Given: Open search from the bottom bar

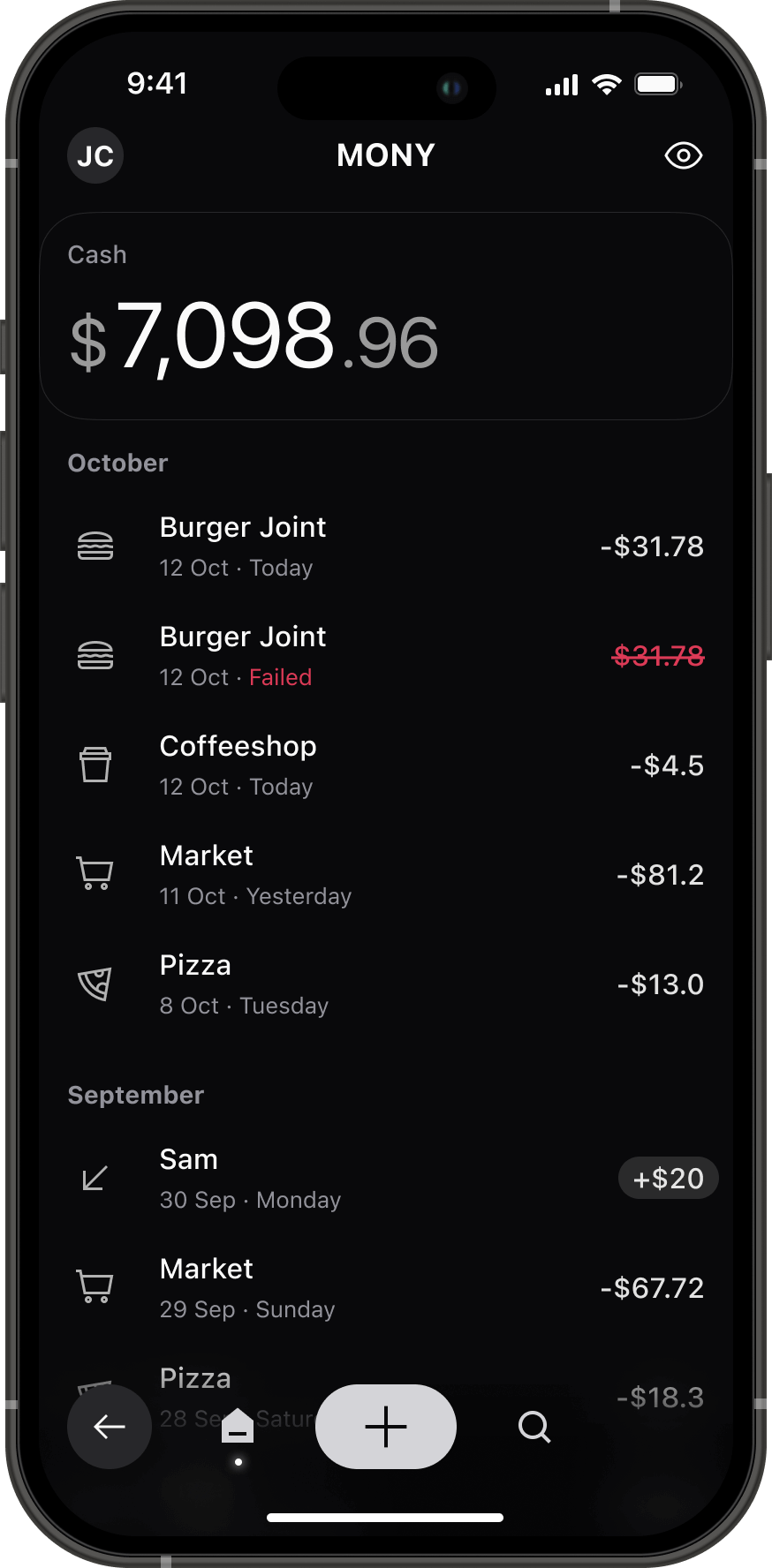Looking at the screenshot, I should pos(534,1427).
